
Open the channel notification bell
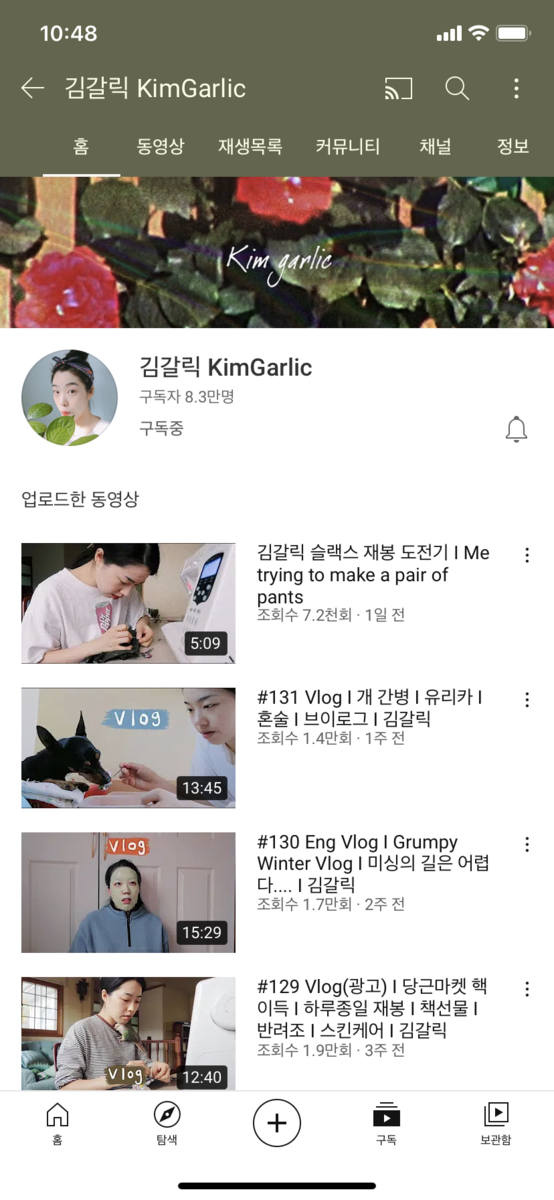[x=516, y=430]
